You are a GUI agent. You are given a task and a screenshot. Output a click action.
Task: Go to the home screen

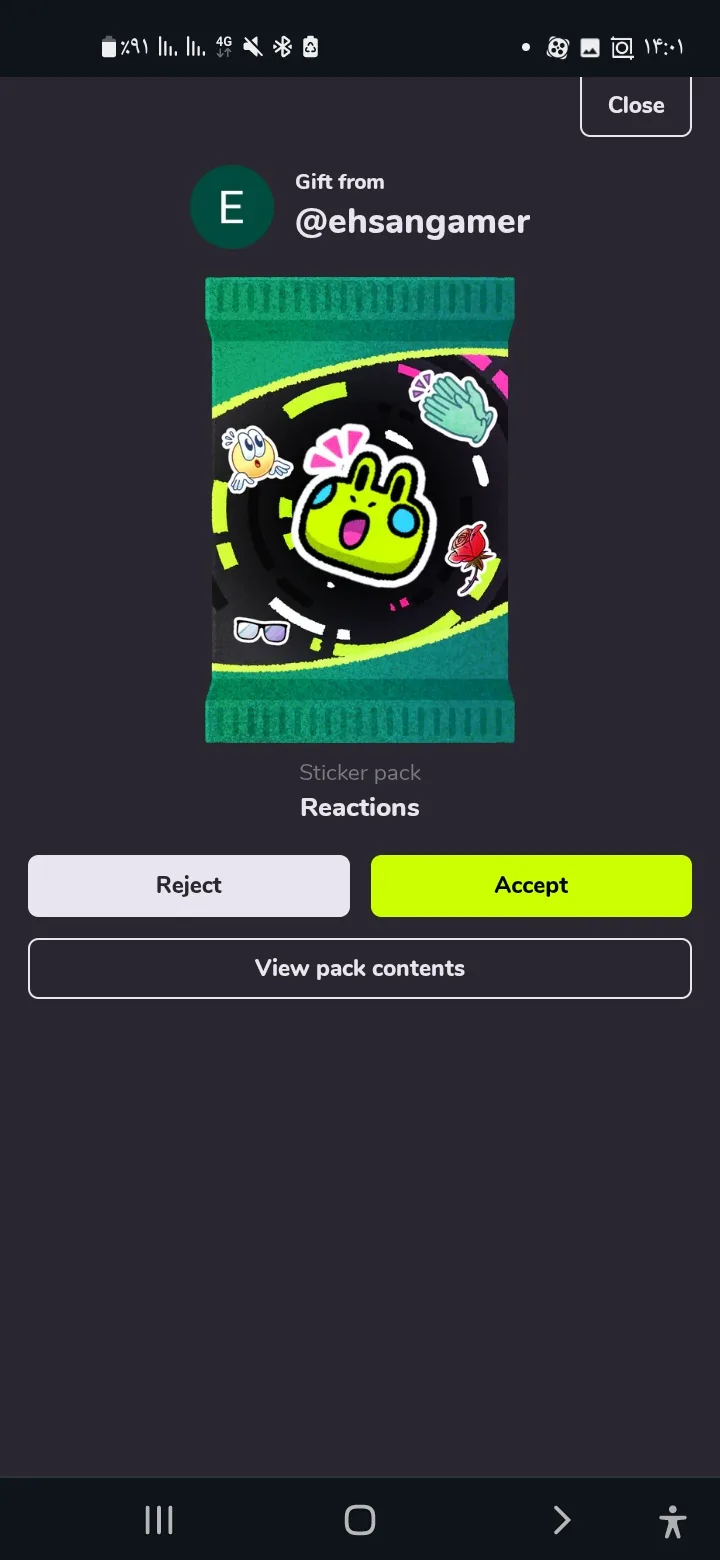pos(360,1520)
